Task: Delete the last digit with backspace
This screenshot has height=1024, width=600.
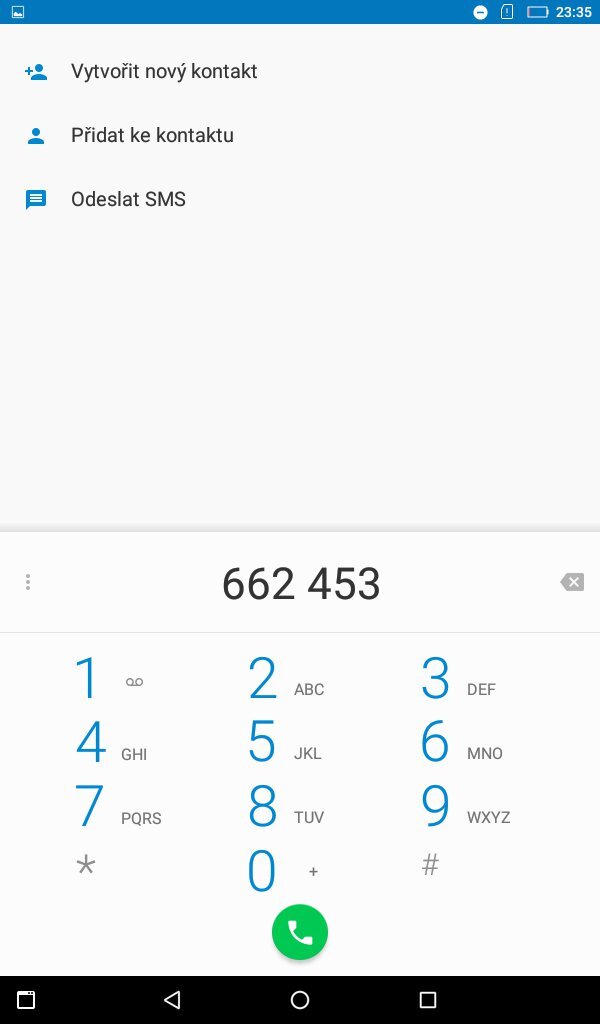Action: pos(572,582)
